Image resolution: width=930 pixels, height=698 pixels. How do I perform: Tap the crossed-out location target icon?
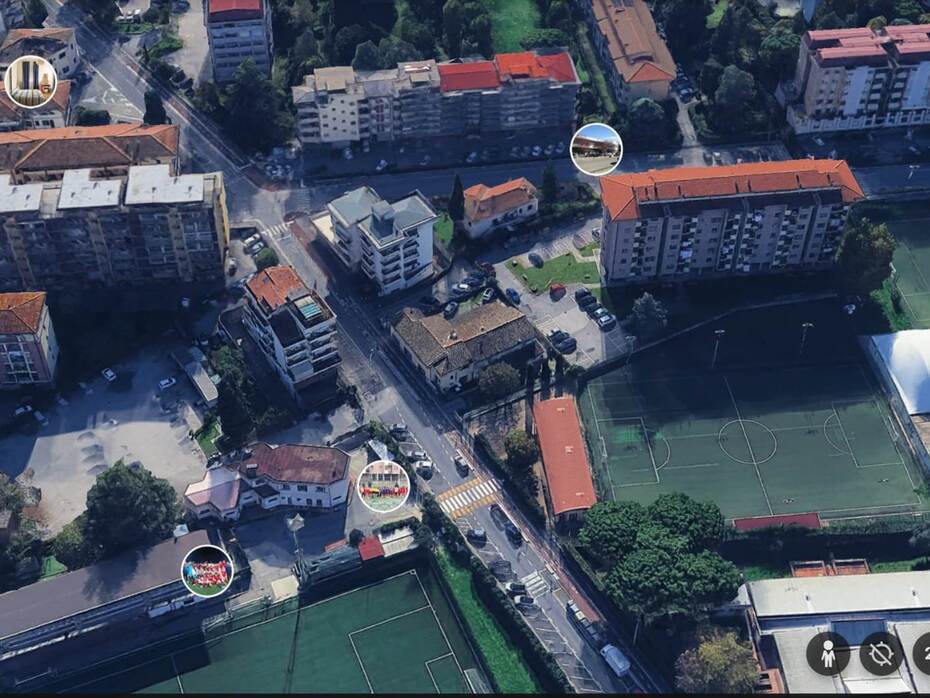coord(880,653)
